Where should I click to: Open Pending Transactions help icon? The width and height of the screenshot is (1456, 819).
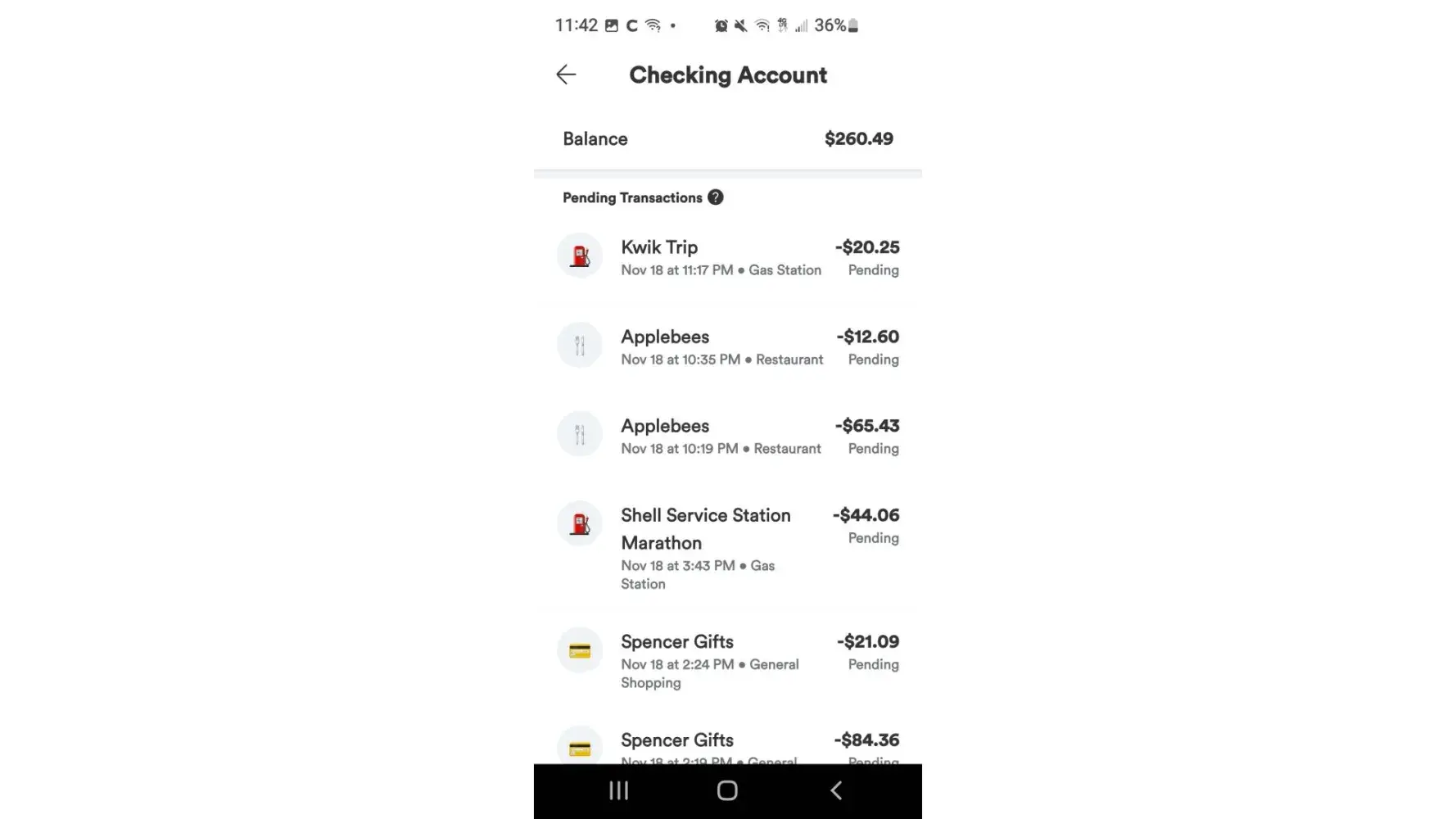(x=716, y=197)
